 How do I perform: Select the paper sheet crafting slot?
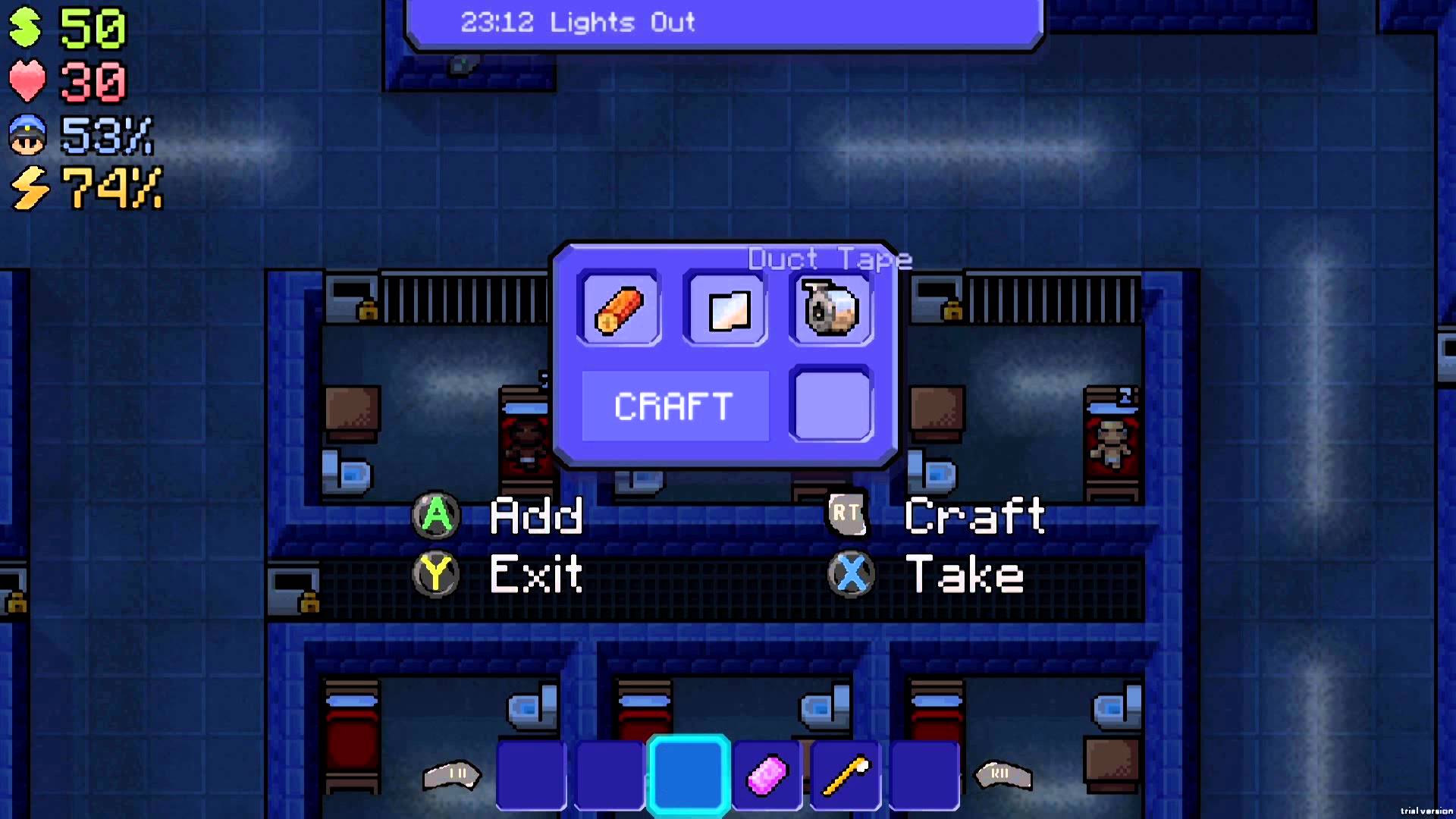point(726,309)
